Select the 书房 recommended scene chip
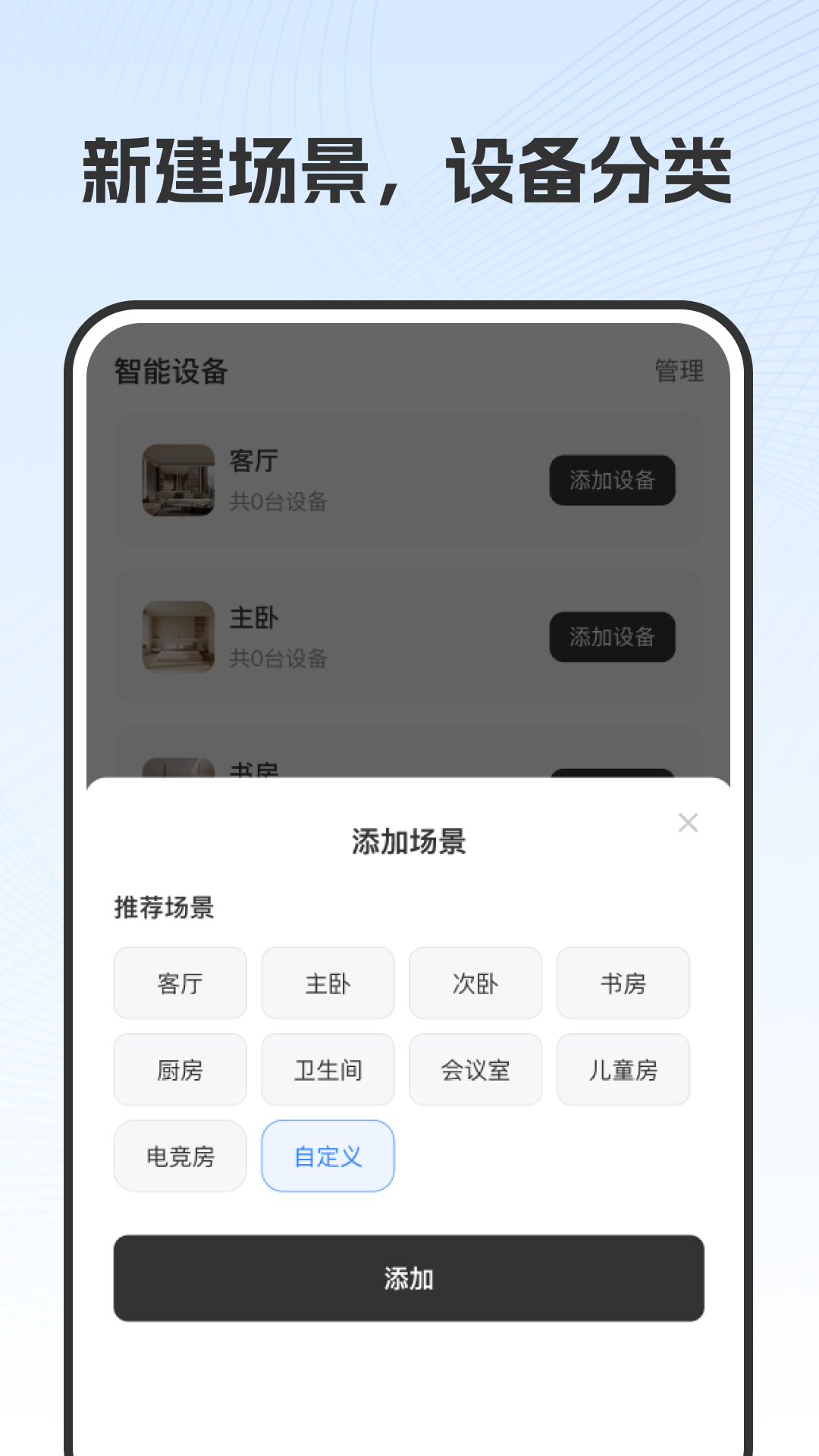 tap(623, 983)
